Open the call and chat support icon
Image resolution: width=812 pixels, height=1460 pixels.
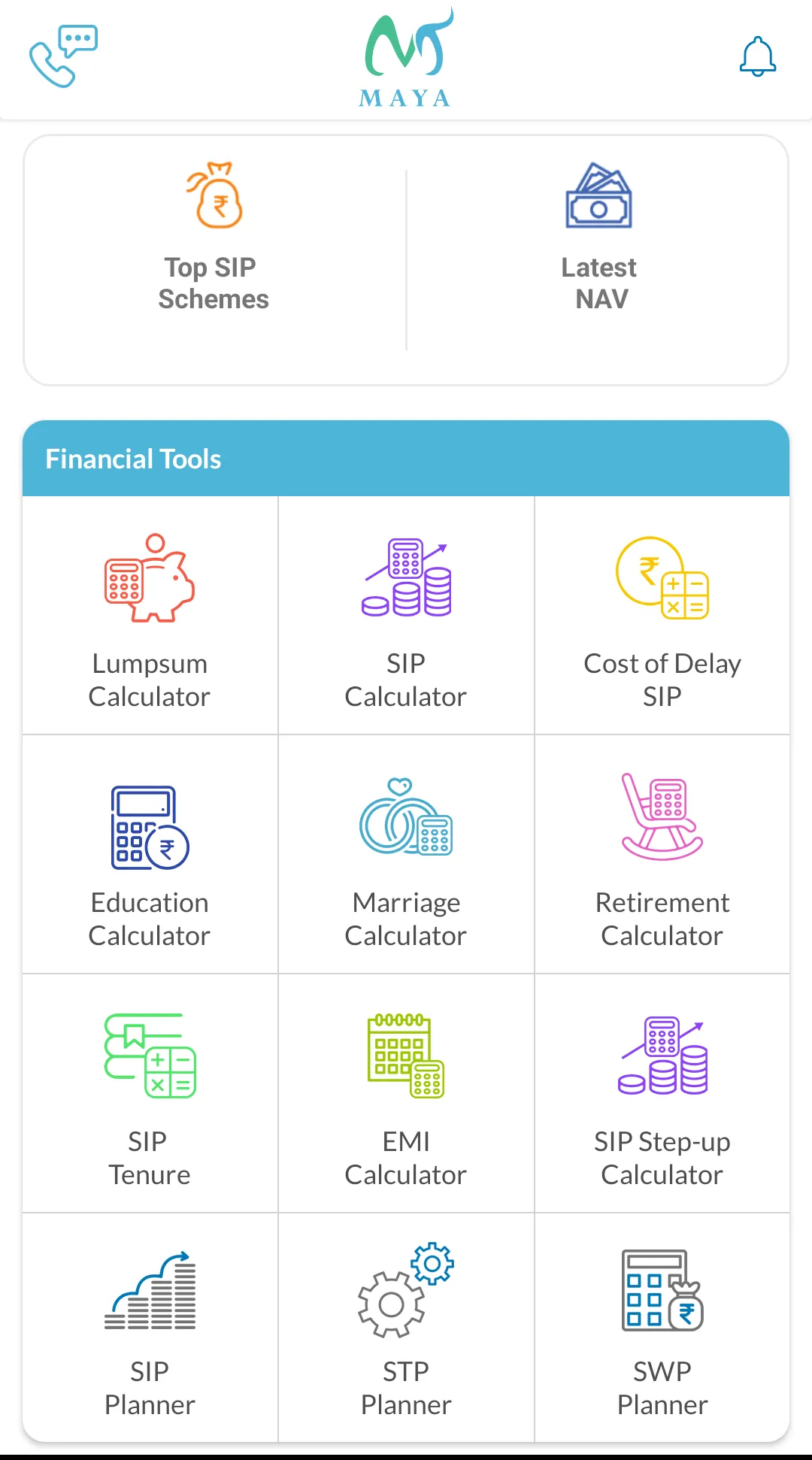(64, 57)
